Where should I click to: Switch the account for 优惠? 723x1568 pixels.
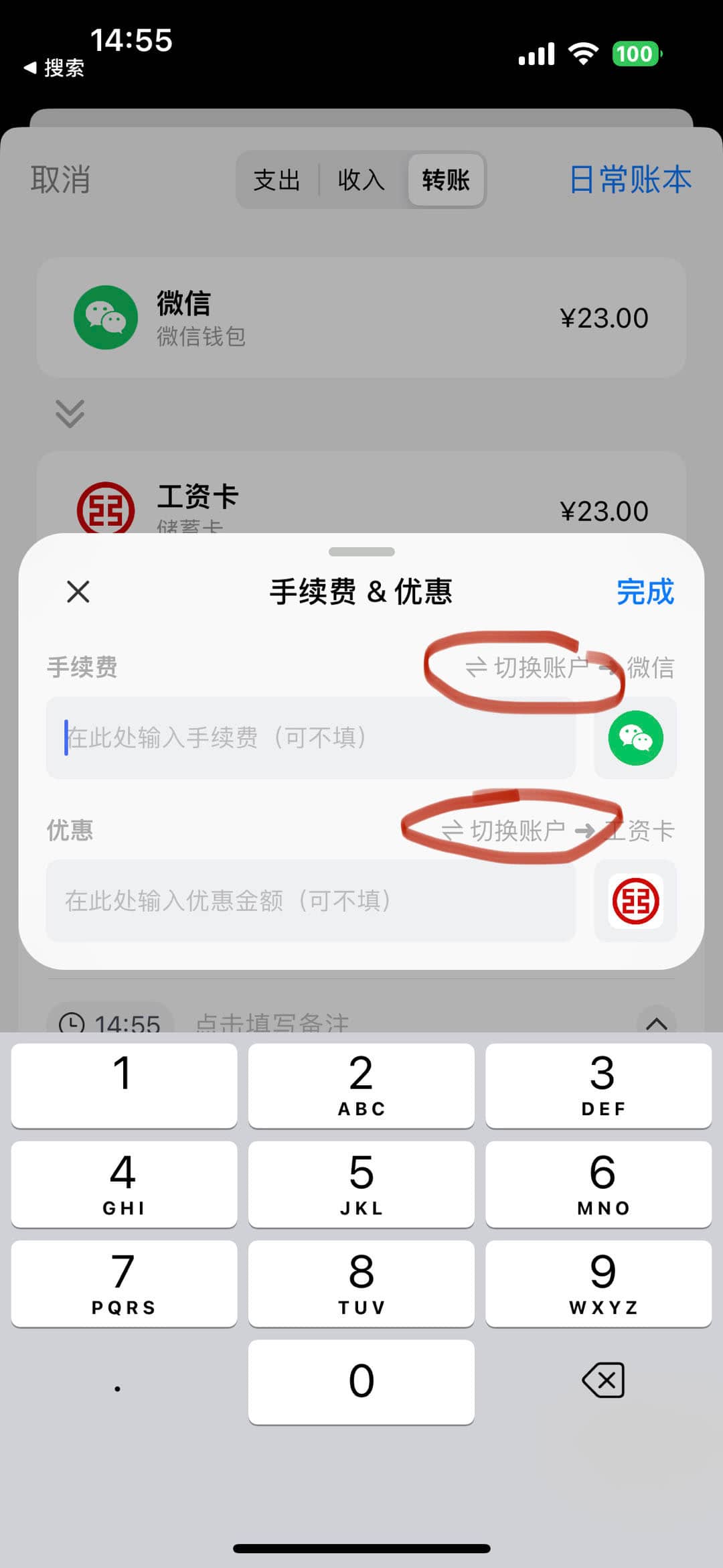coord(503,831)
